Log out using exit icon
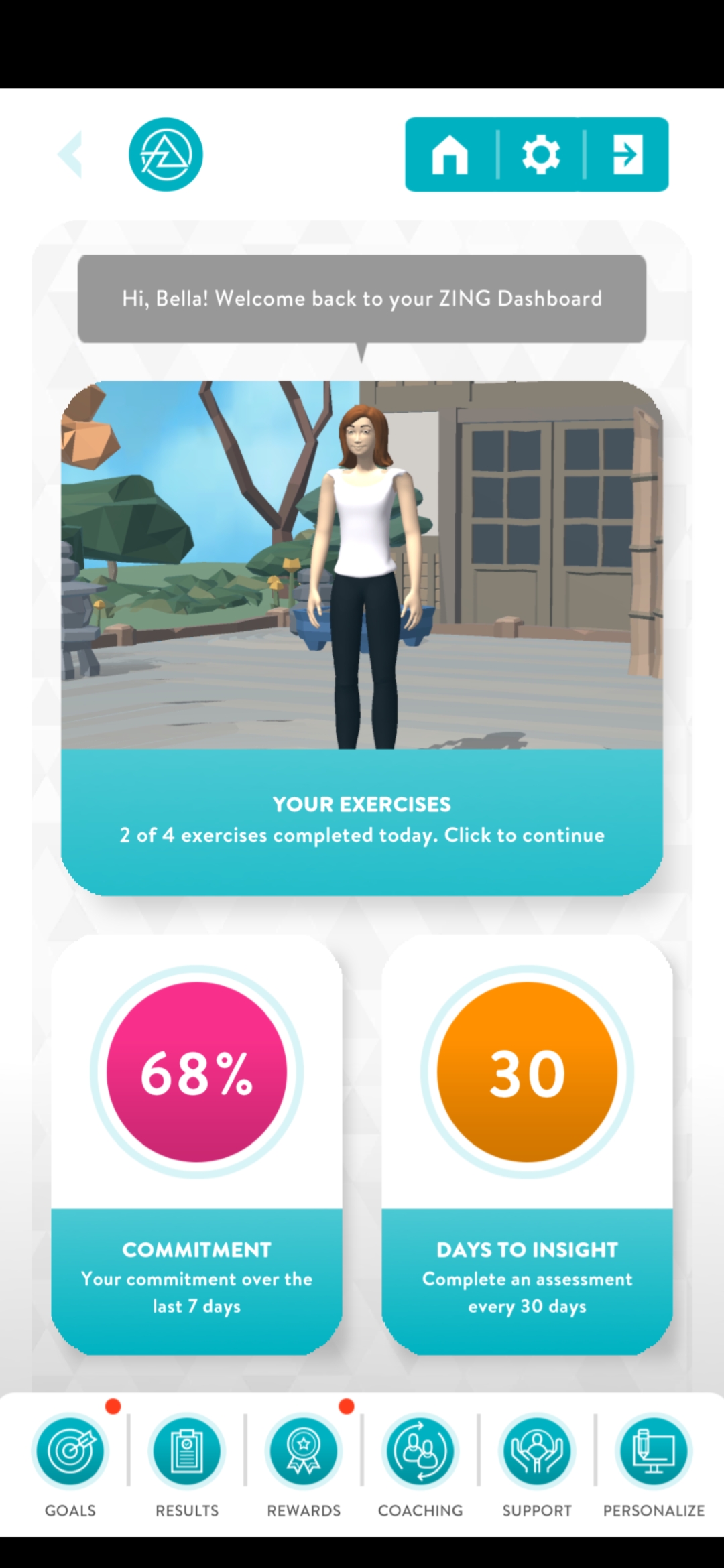Screen dimensions: 724x1568 (x=627, y=155)
